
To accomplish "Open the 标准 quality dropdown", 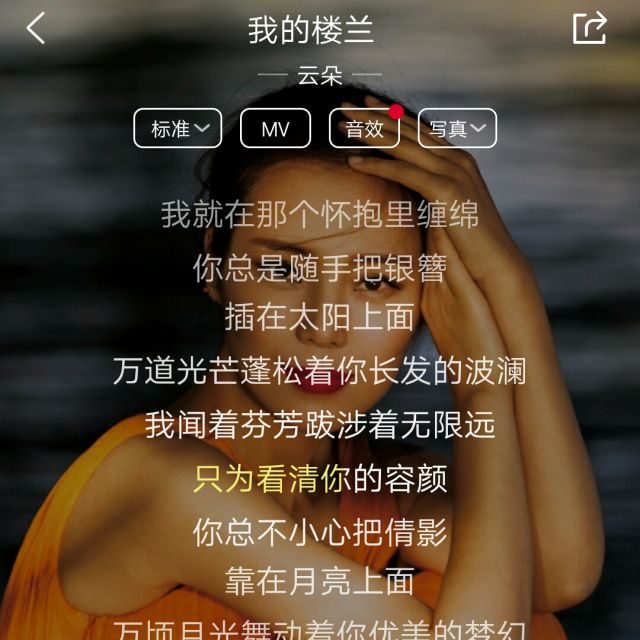I will click(x=178, y=128).
